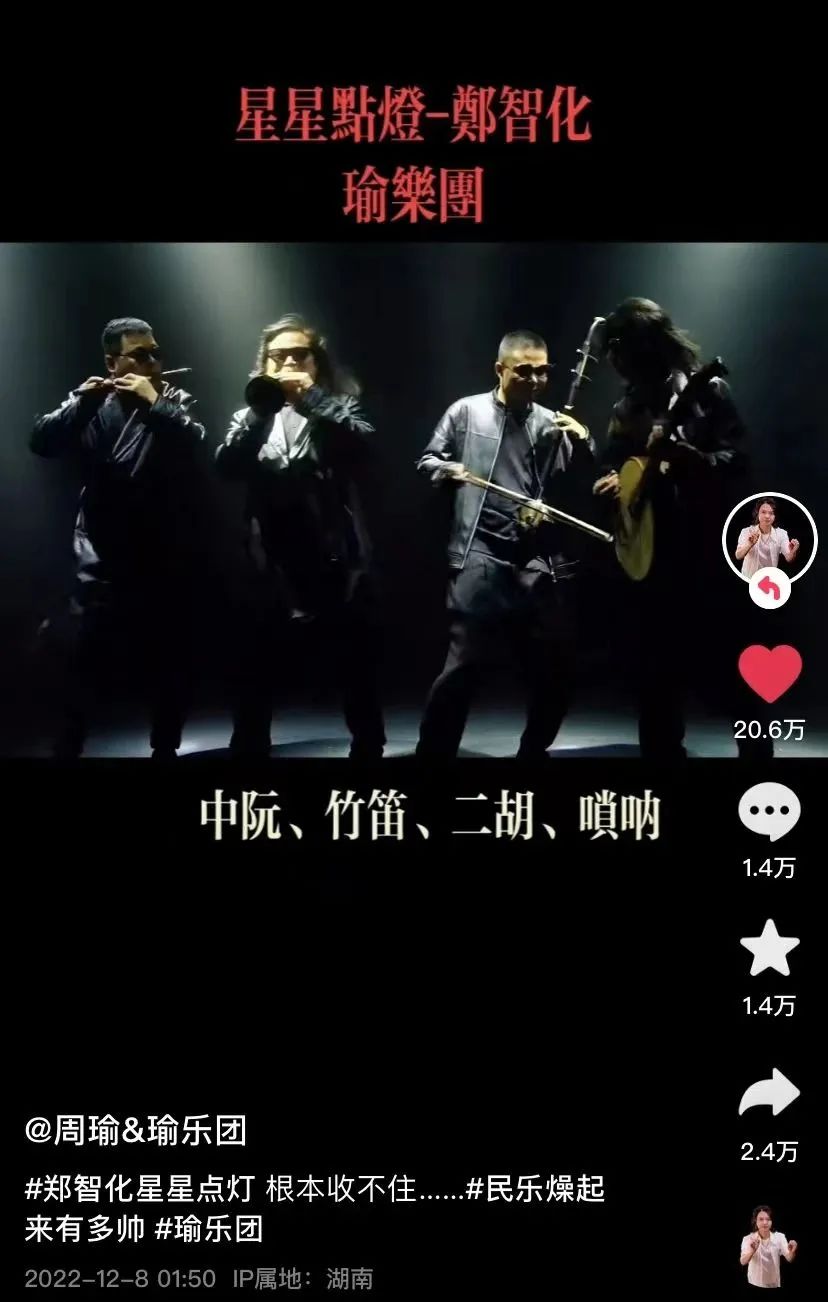Open the #瑜乐团 hashtag

tap(208, 1229)
